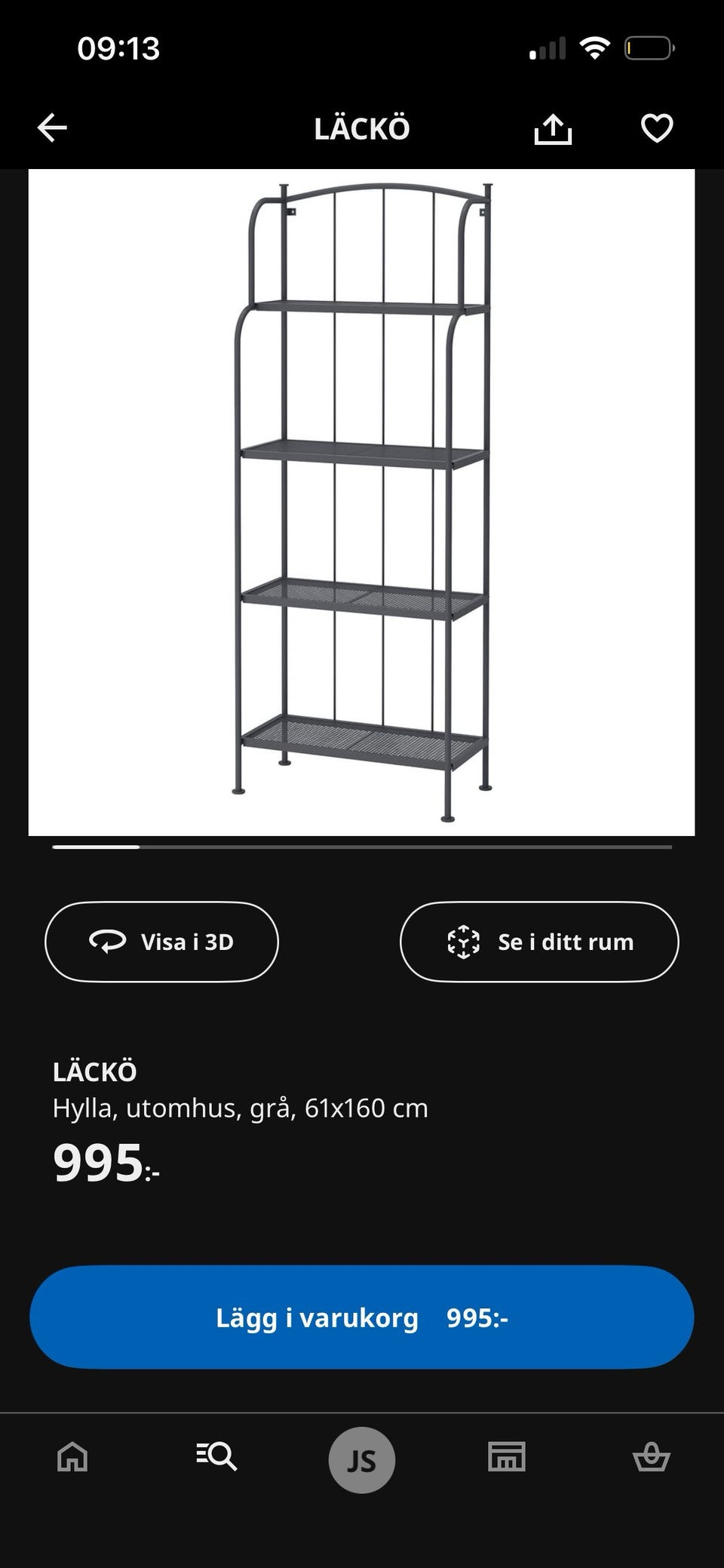This screenshot has width=724, height=1568.
Task: Go back using the arrow icon
Action: (x=52, y=128)
